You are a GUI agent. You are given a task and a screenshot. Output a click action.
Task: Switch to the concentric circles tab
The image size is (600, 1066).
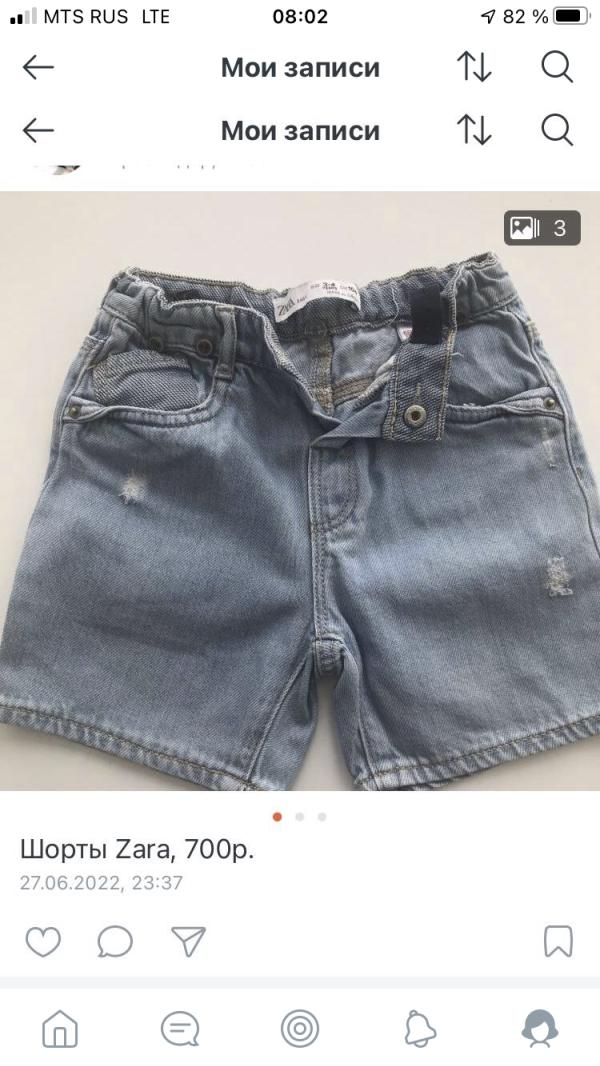(300, 1028)
